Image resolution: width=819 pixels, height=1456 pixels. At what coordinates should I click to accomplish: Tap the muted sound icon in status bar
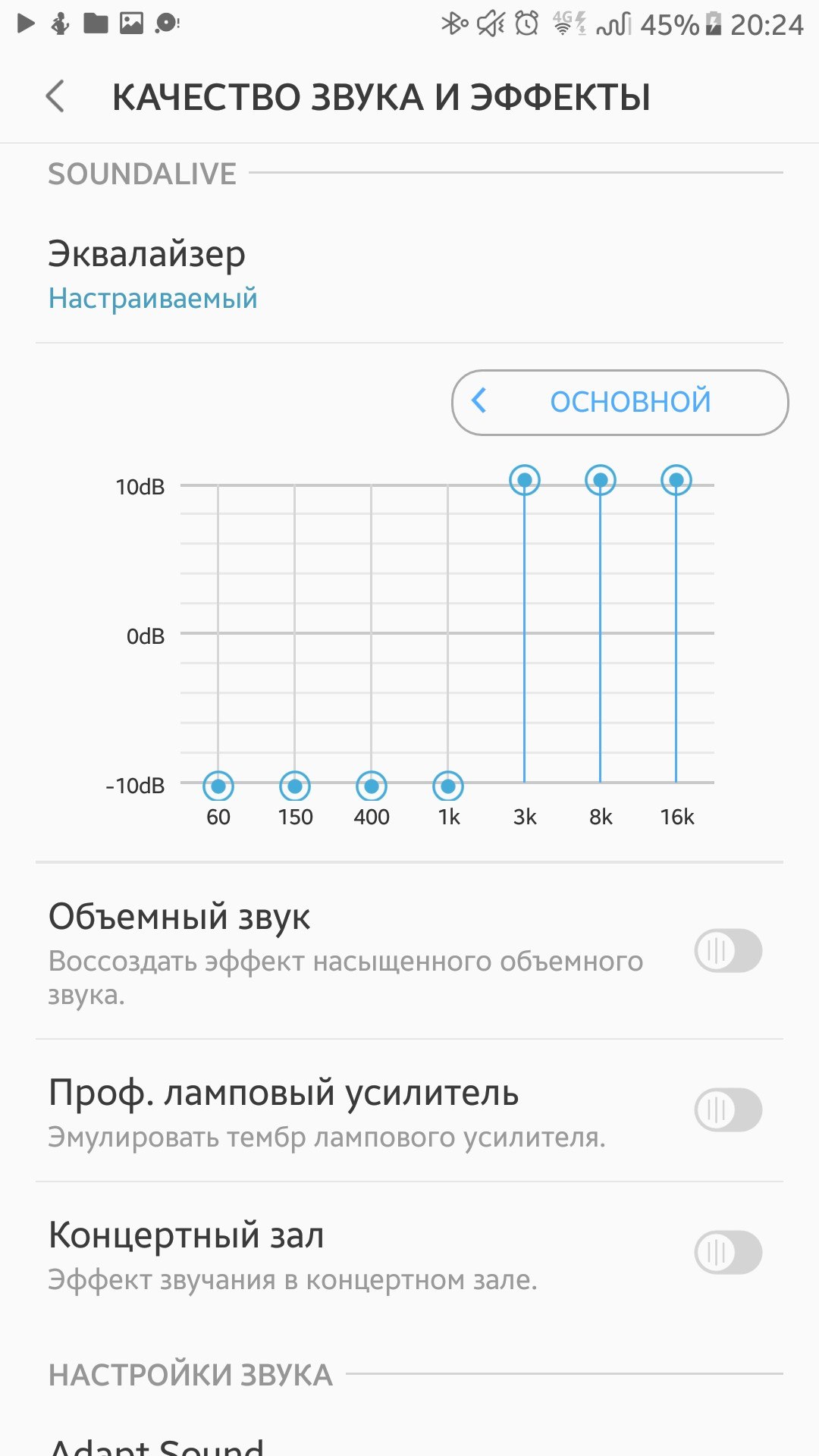(491, 23)
